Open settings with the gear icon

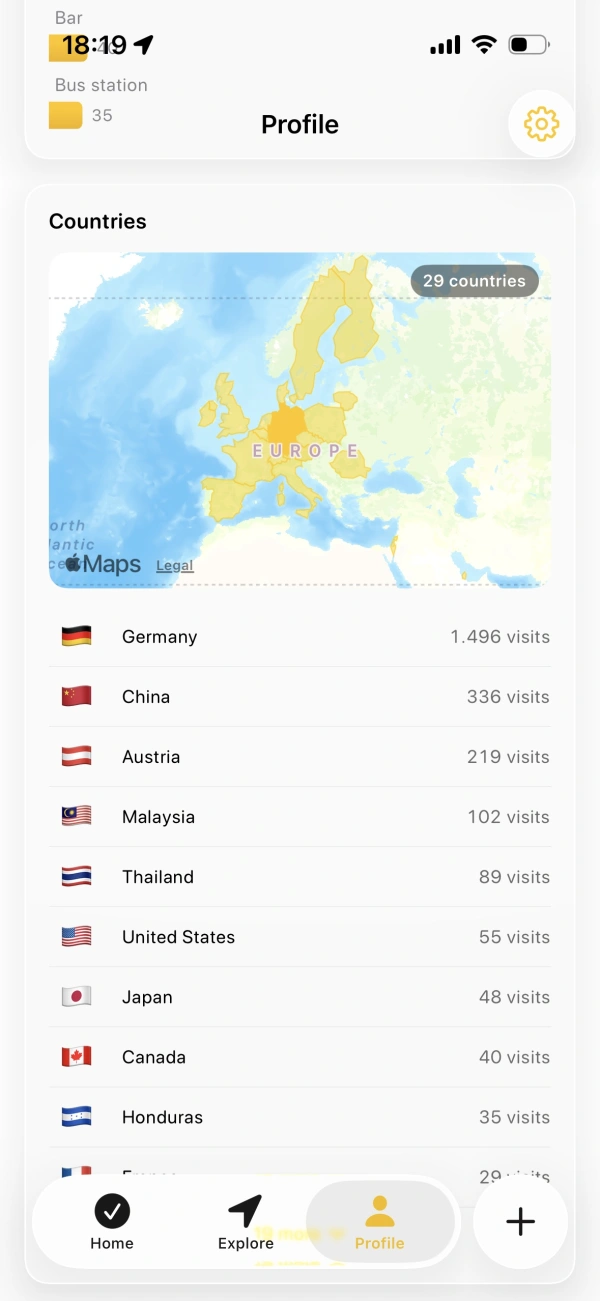coord(541,124)
